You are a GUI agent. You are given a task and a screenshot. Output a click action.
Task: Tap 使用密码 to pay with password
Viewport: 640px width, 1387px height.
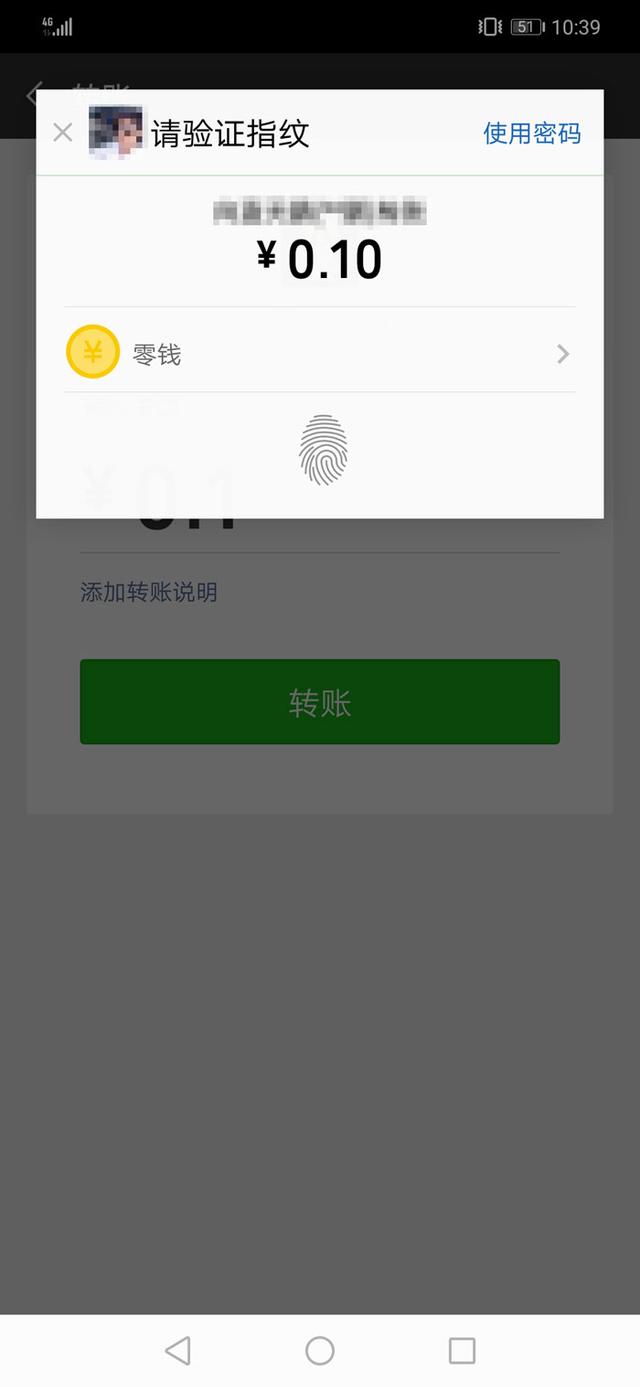pos(531,133)
